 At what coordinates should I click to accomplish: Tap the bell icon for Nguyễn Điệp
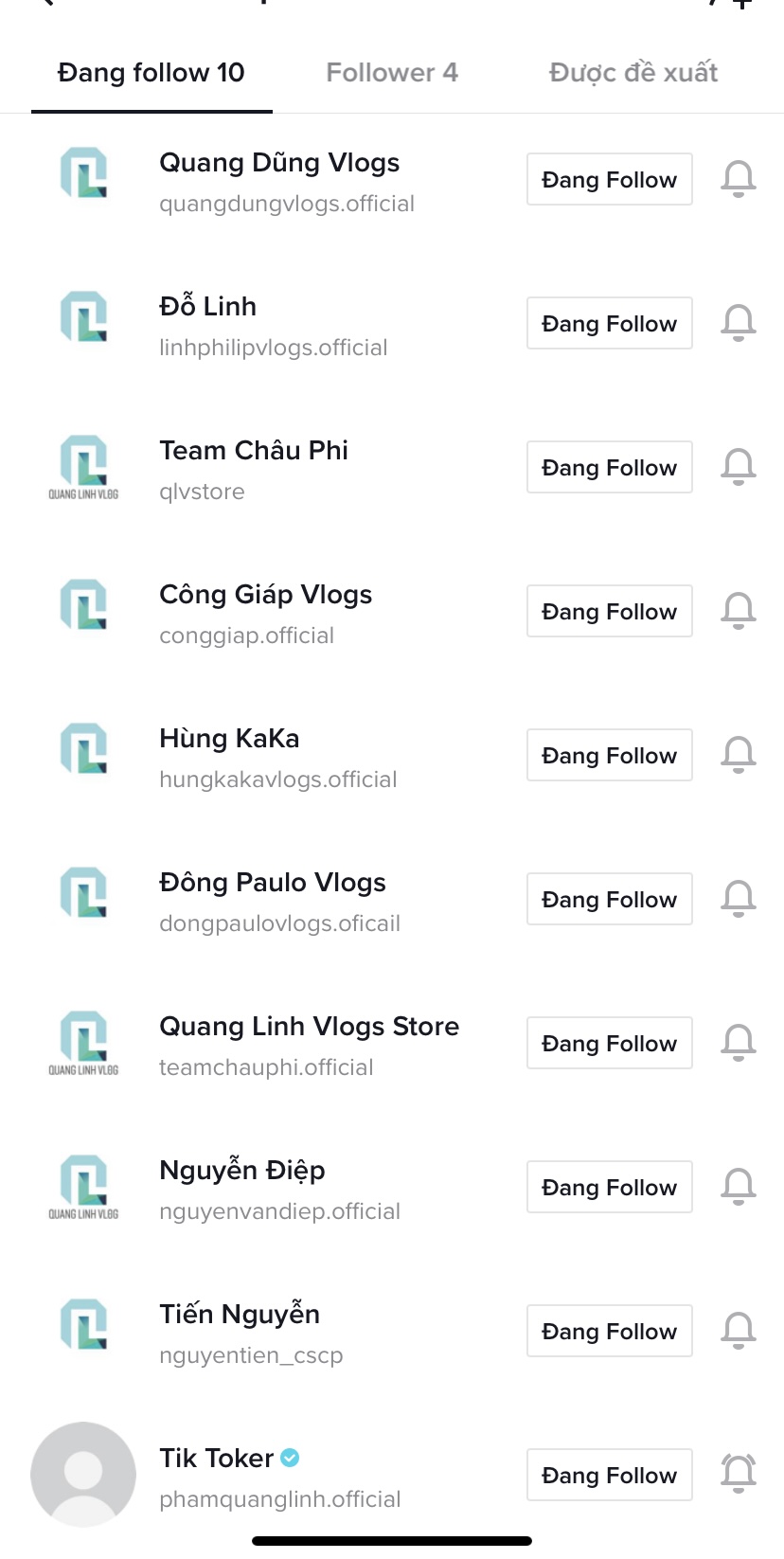pyautogui.click(x=738, y=1187)
